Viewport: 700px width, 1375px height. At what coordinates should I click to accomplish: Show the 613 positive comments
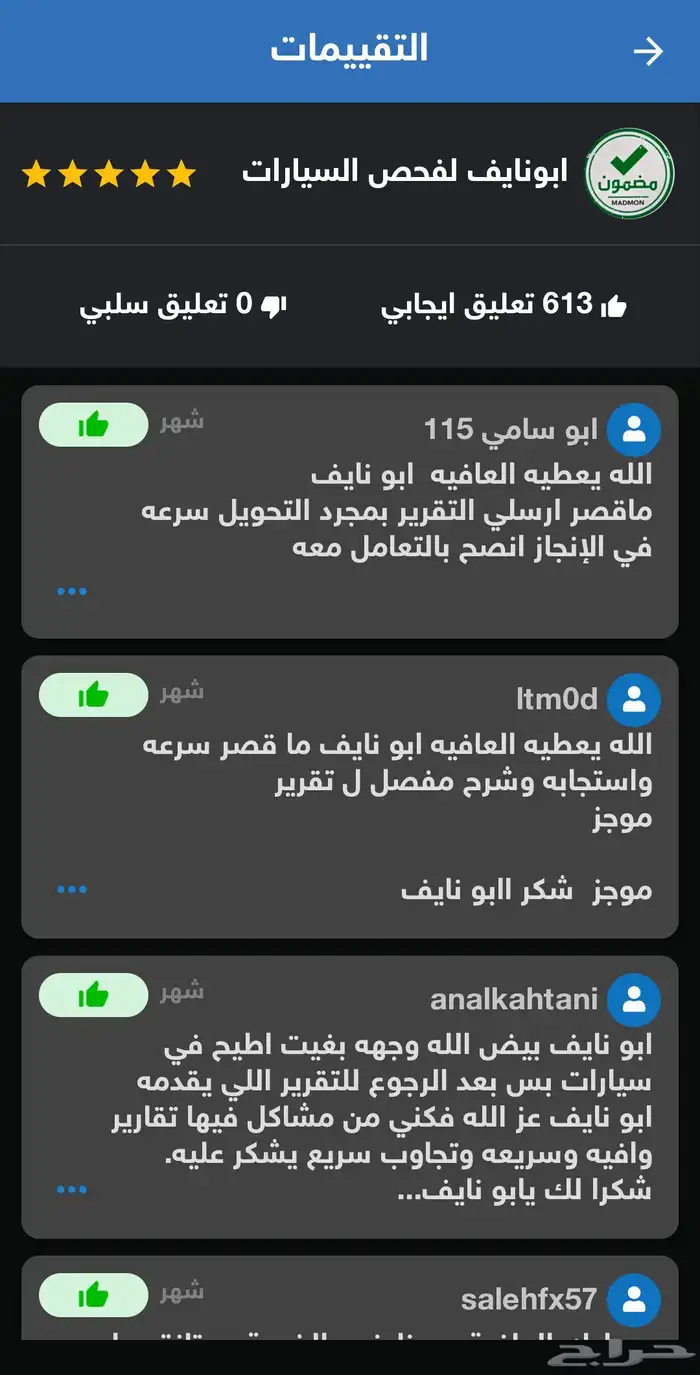coord(505,306)
